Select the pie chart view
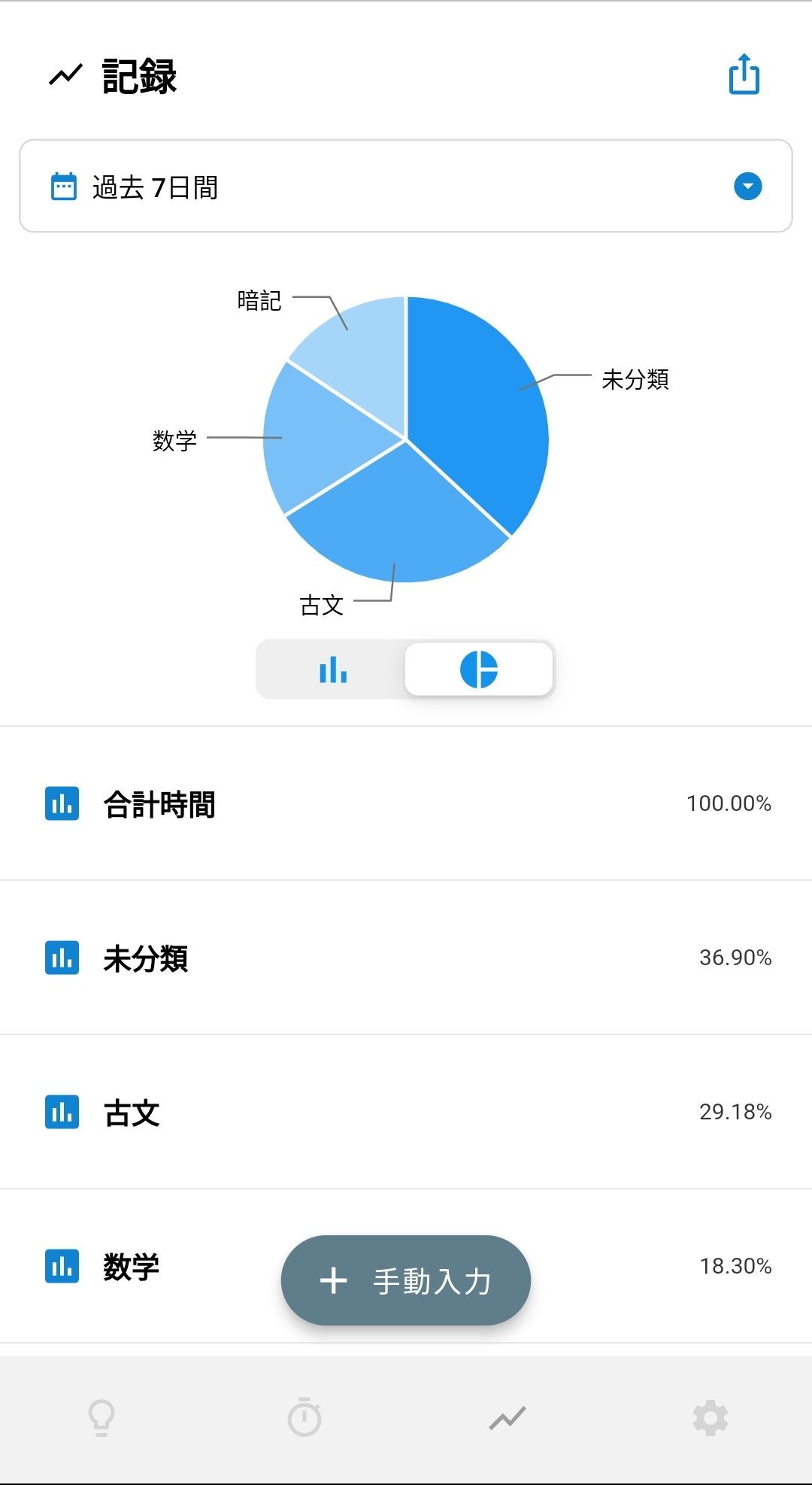812x1485 pixels. point(479,670)
